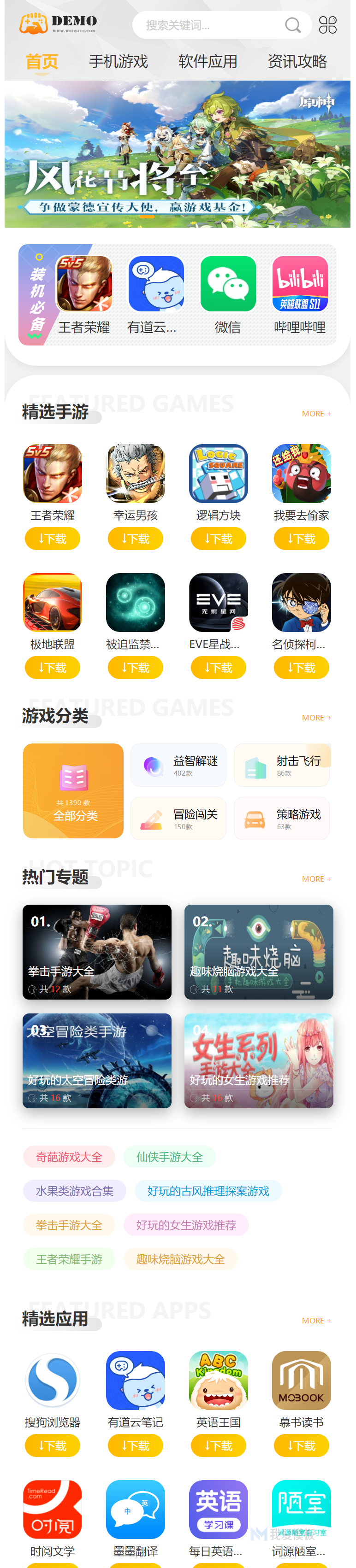Open the 全部分类 category card
The image size is (356, 1568).
point(73,790)
